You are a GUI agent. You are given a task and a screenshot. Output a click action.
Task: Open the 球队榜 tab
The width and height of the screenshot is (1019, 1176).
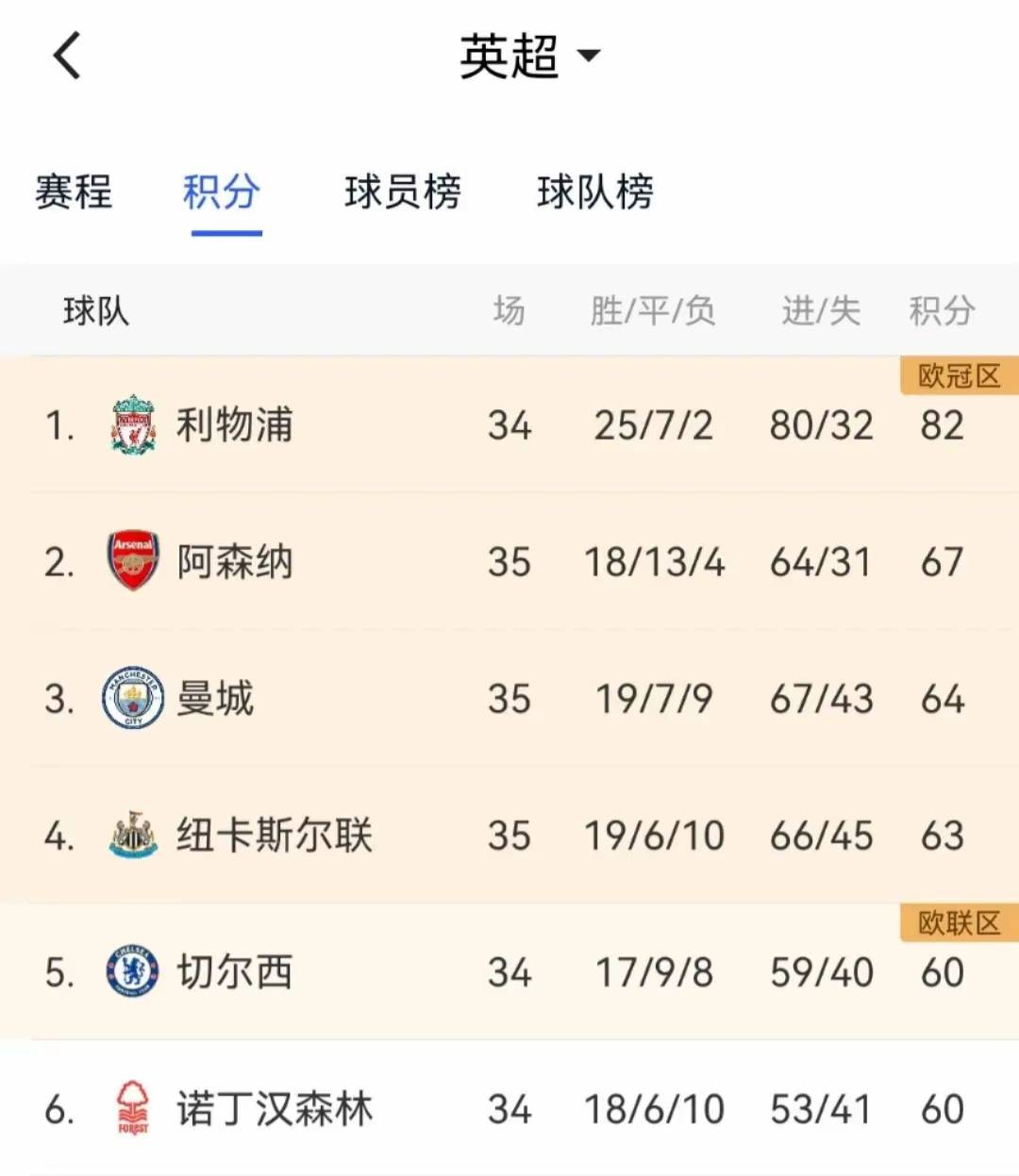(594, 191)
